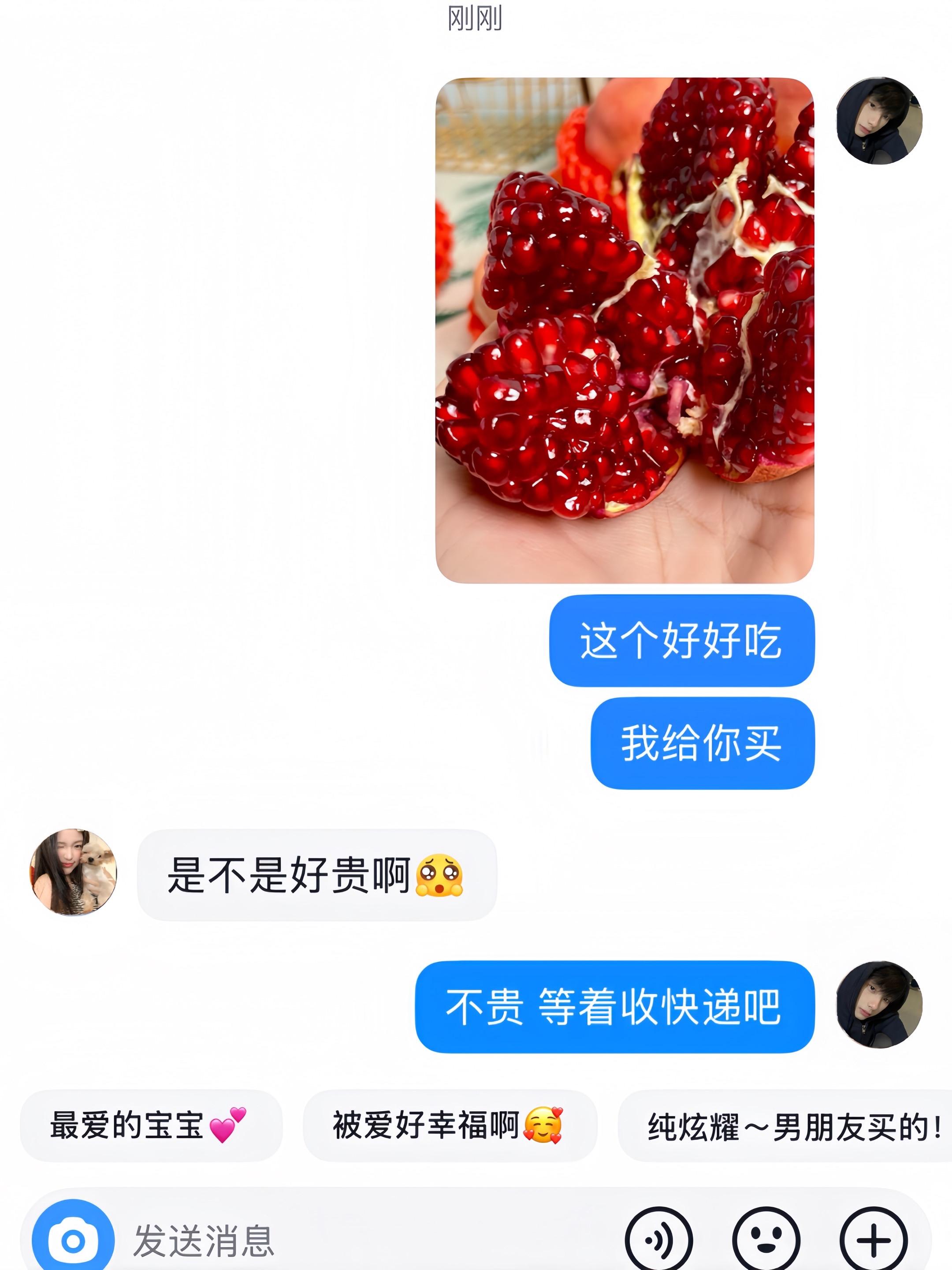Send quick reply 被爱好幸福啊
952x1270 pixels.
click(449, 1125)
